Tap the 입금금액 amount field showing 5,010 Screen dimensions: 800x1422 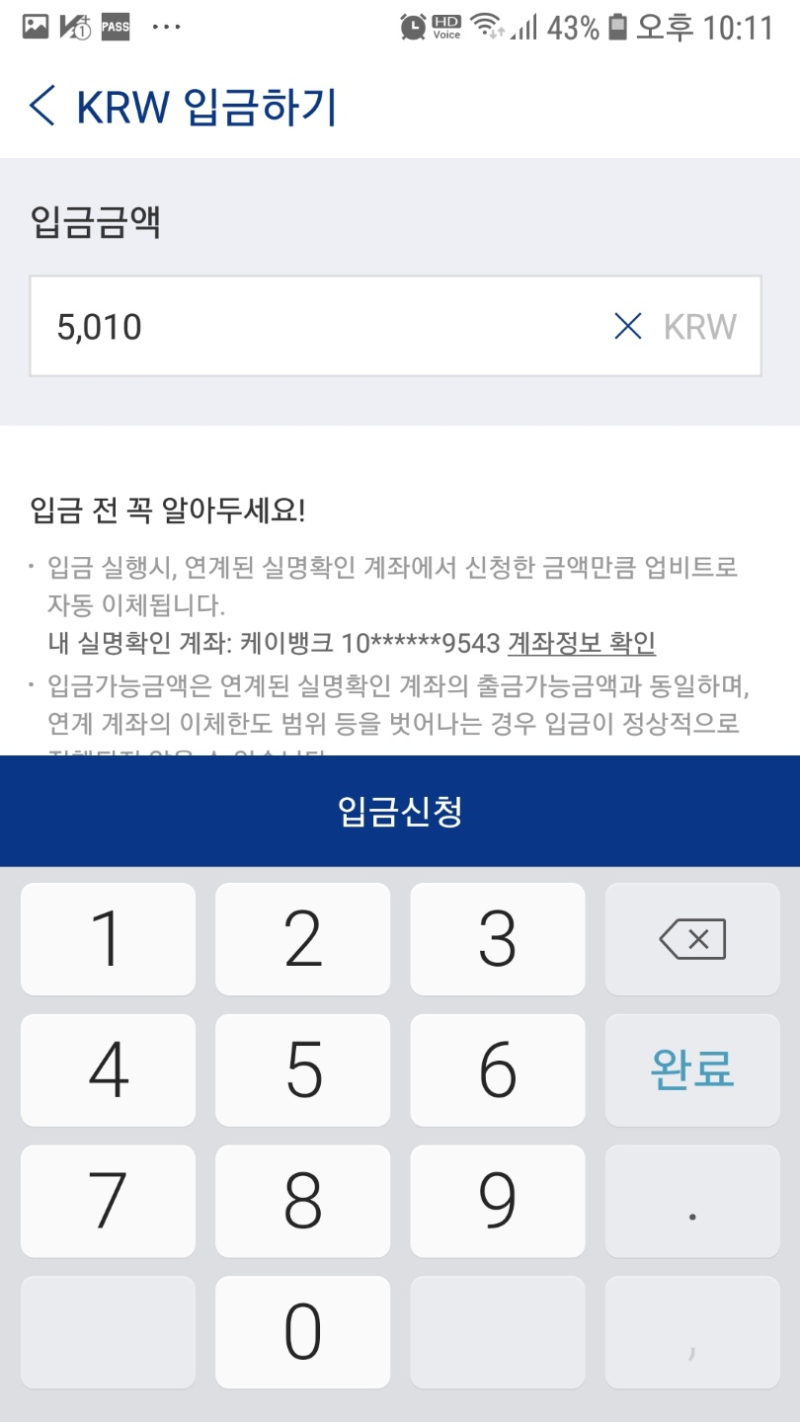pyautogui.click(x=395, y=326)
